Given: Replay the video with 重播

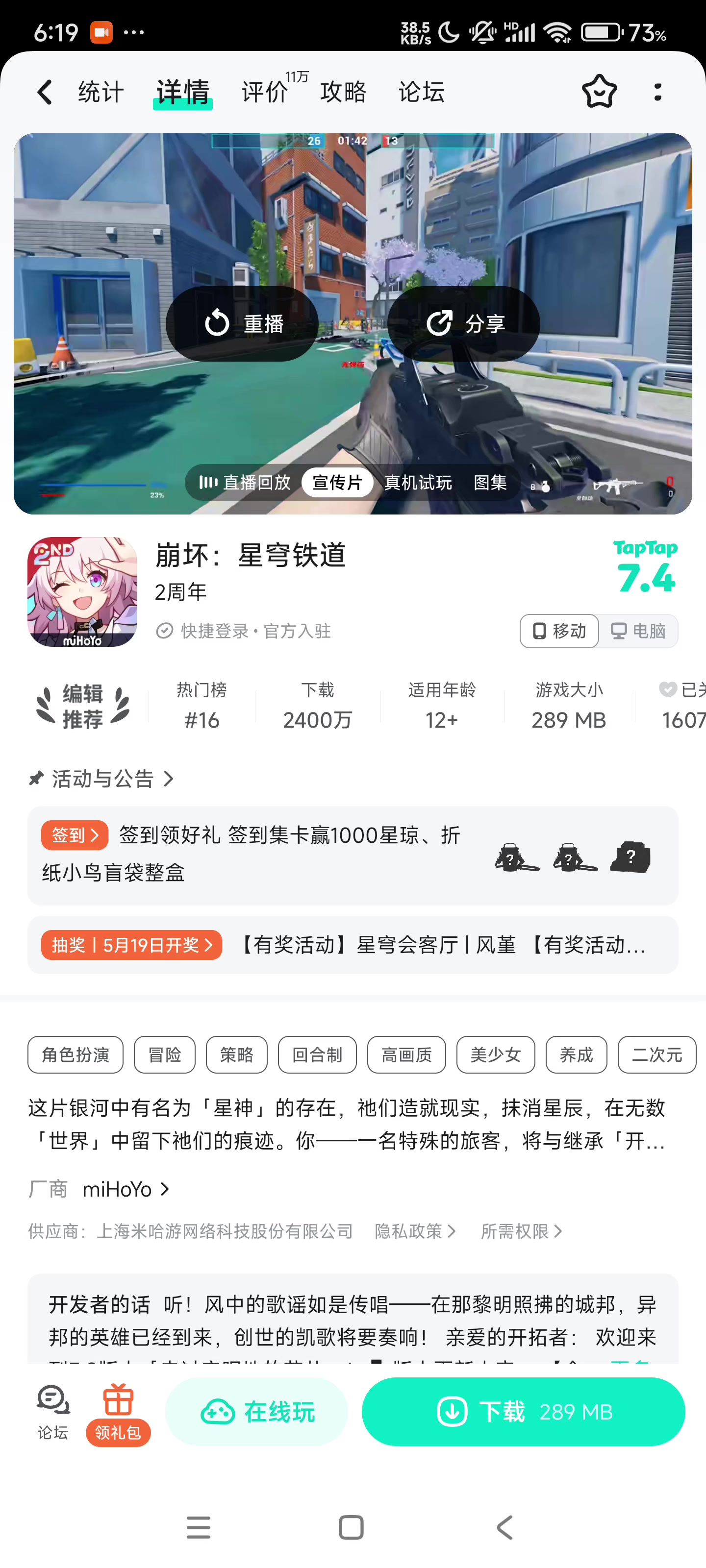Looking at the screenshot, I should 242,323.
